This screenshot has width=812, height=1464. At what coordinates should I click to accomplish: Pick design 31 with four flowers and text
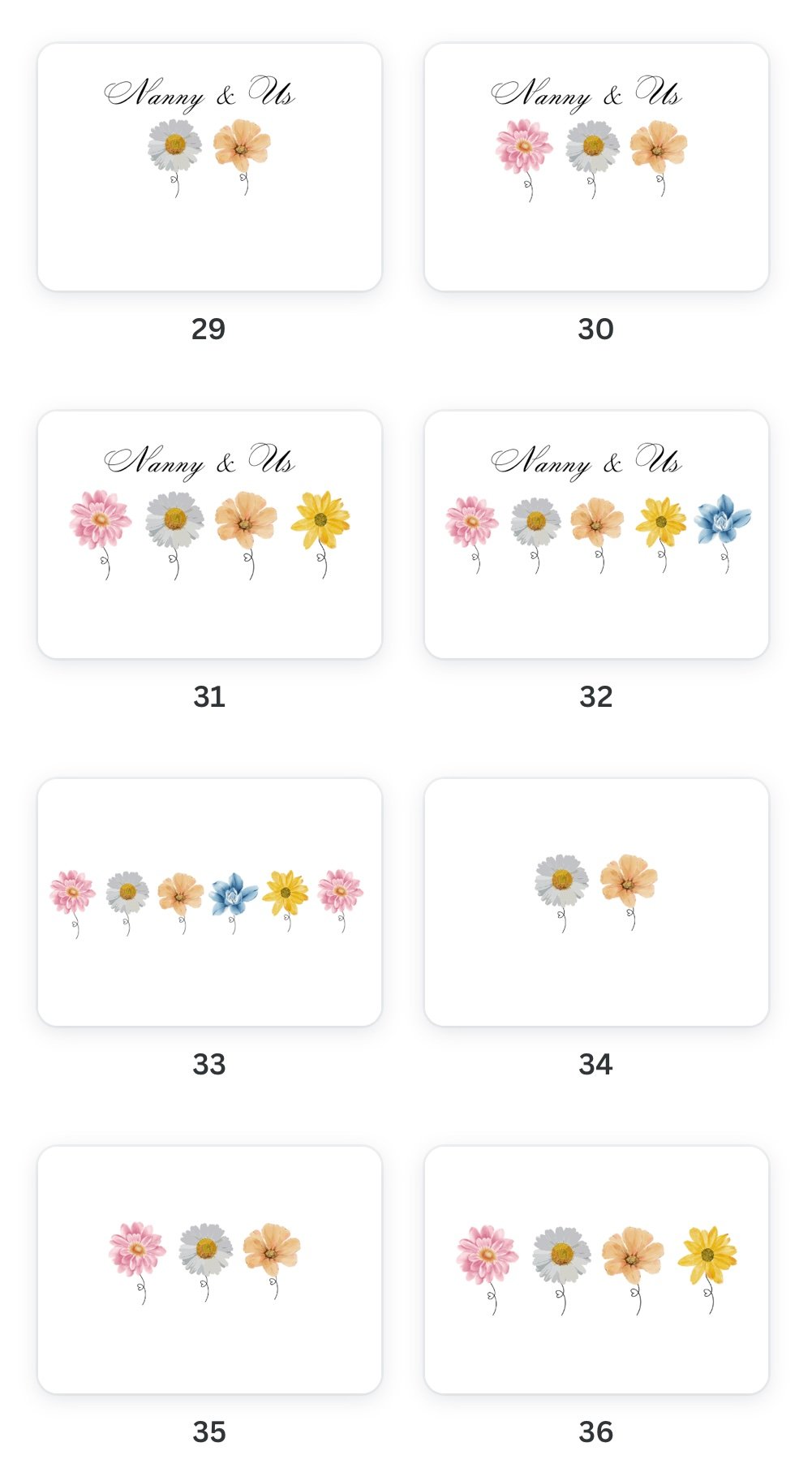pos(209,535)
